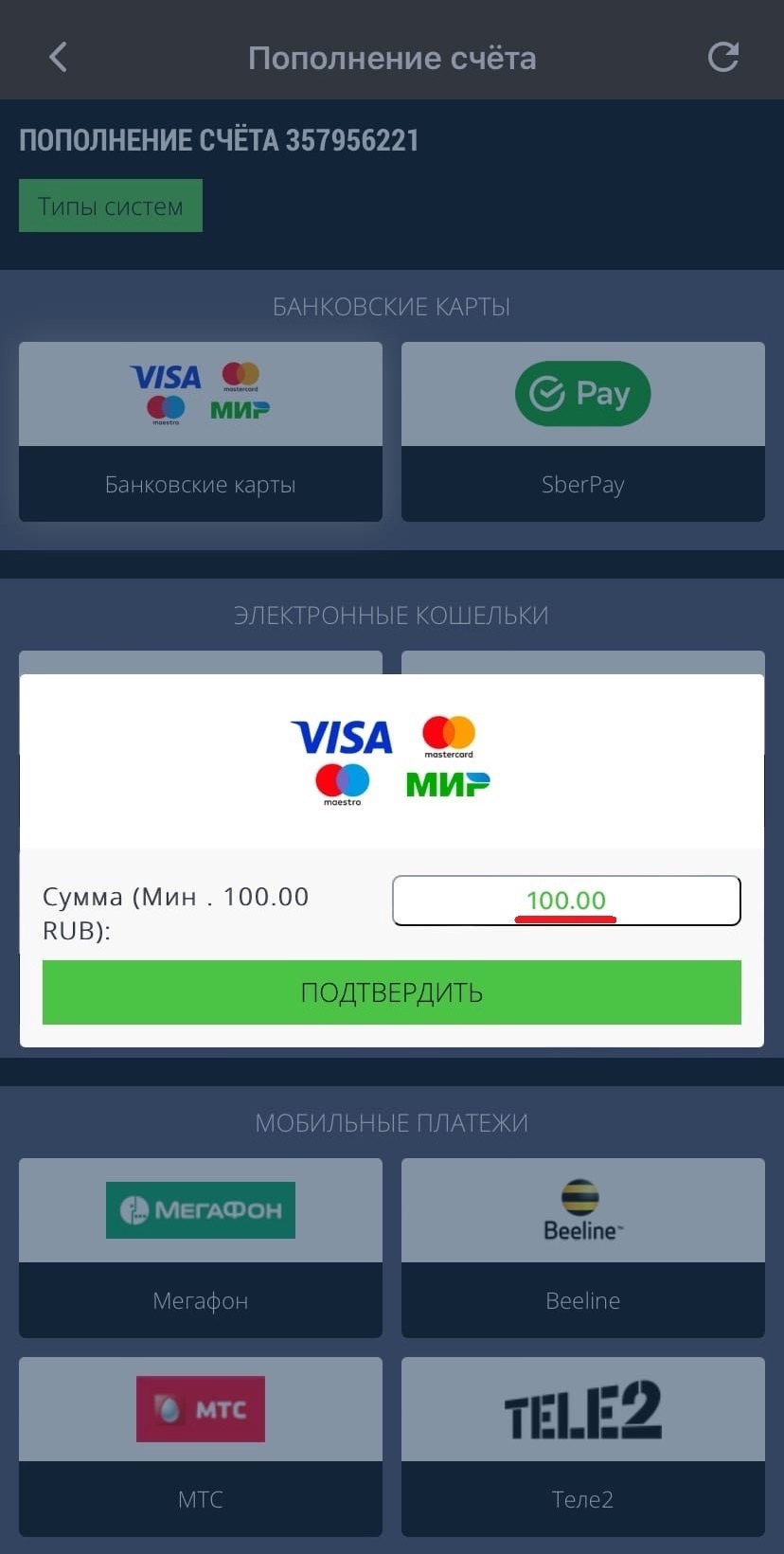Open the Типы систем filter
This screenshot has width=784, height=1554.
[111, 205]
